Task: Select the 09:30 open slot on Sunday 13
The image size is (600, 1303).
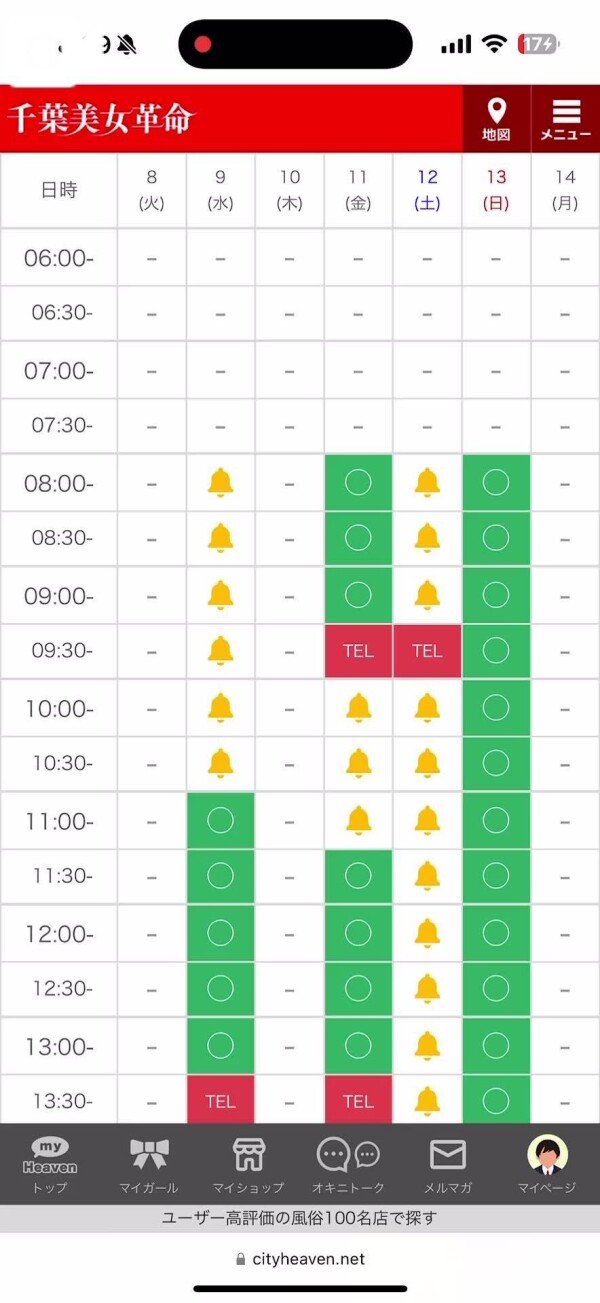Action: point(496,651)
